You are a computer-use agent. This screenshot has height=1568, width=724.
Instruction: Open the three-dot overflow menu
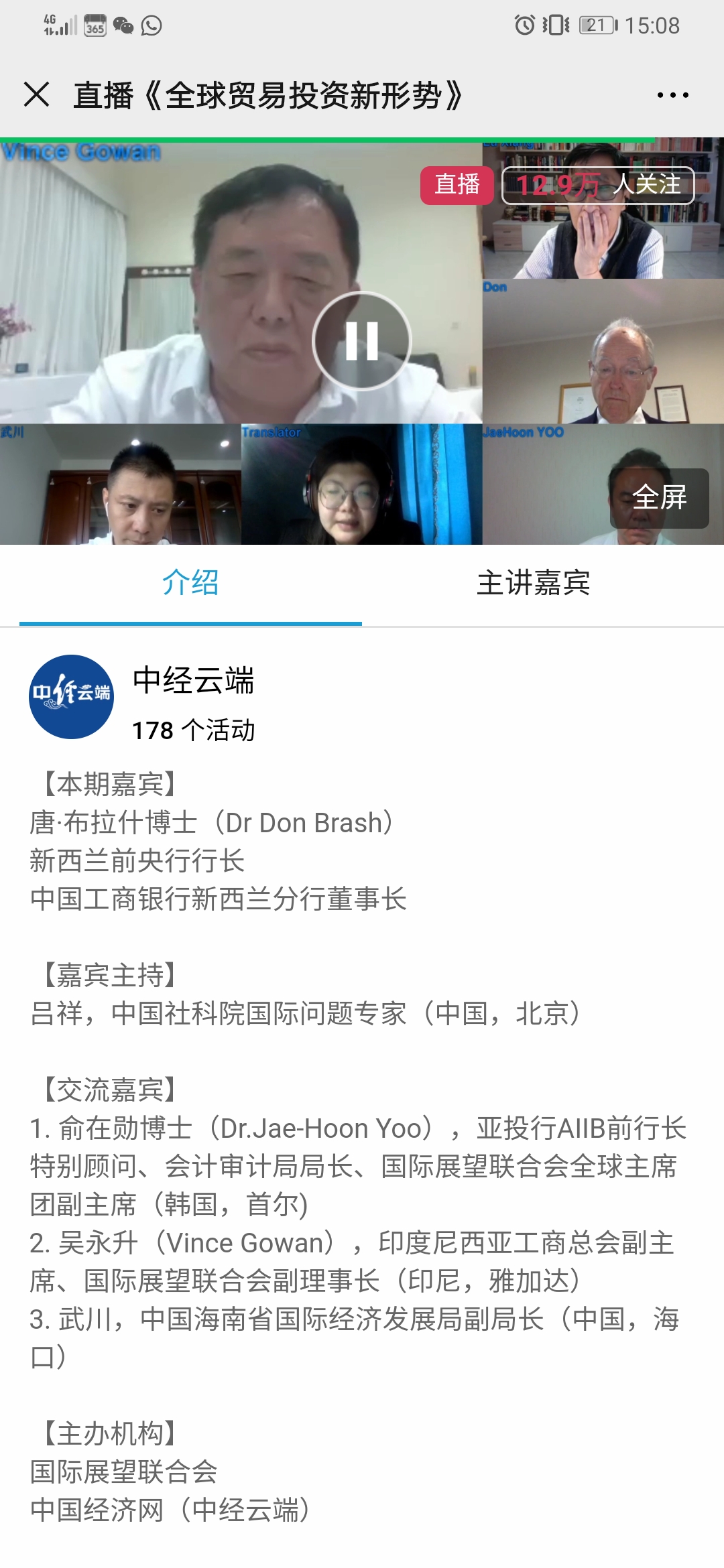tap(672, 95)
